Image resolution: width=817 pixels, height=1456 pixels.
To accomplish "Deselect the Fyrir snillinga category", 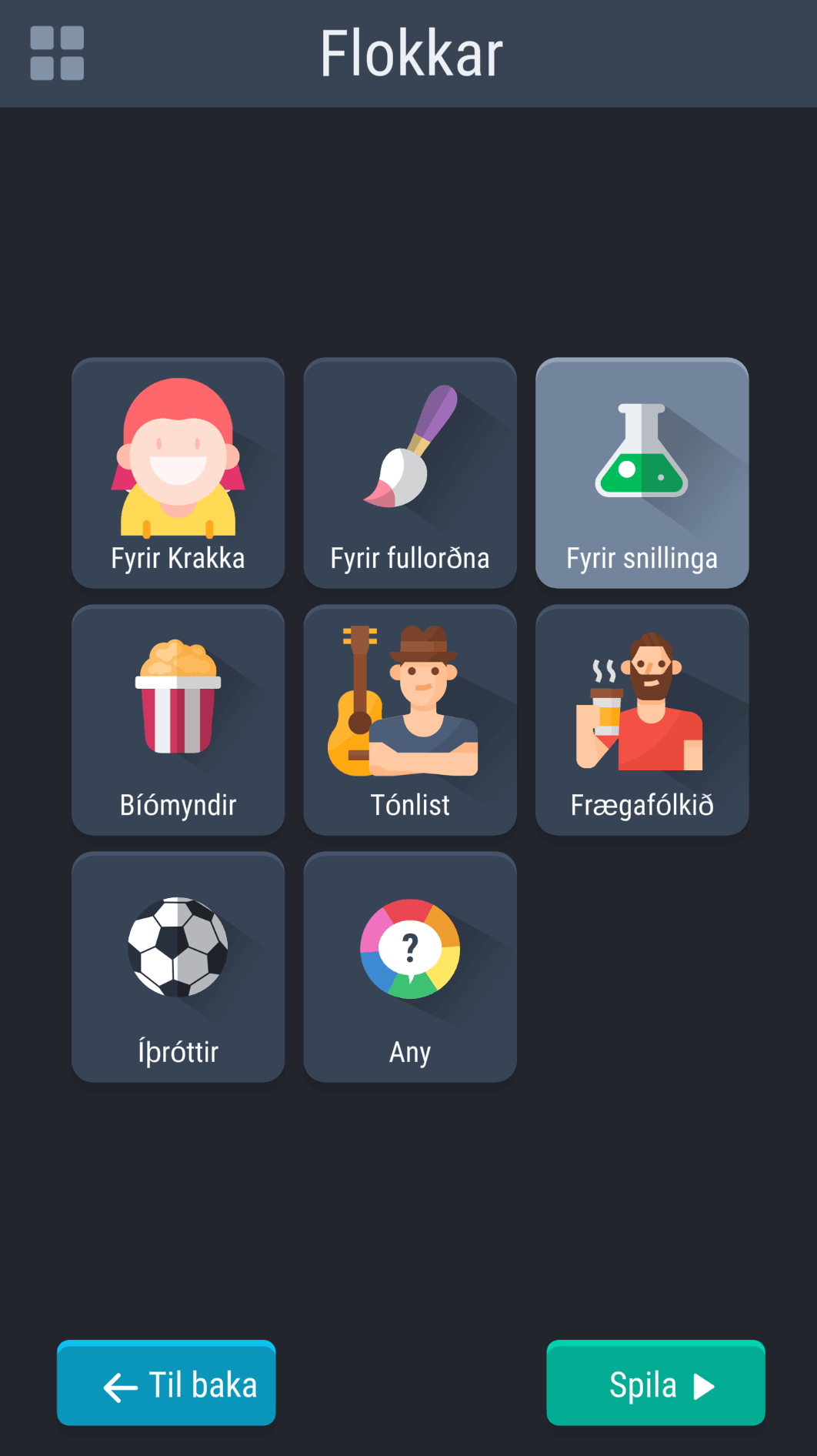I will (642, 473).
